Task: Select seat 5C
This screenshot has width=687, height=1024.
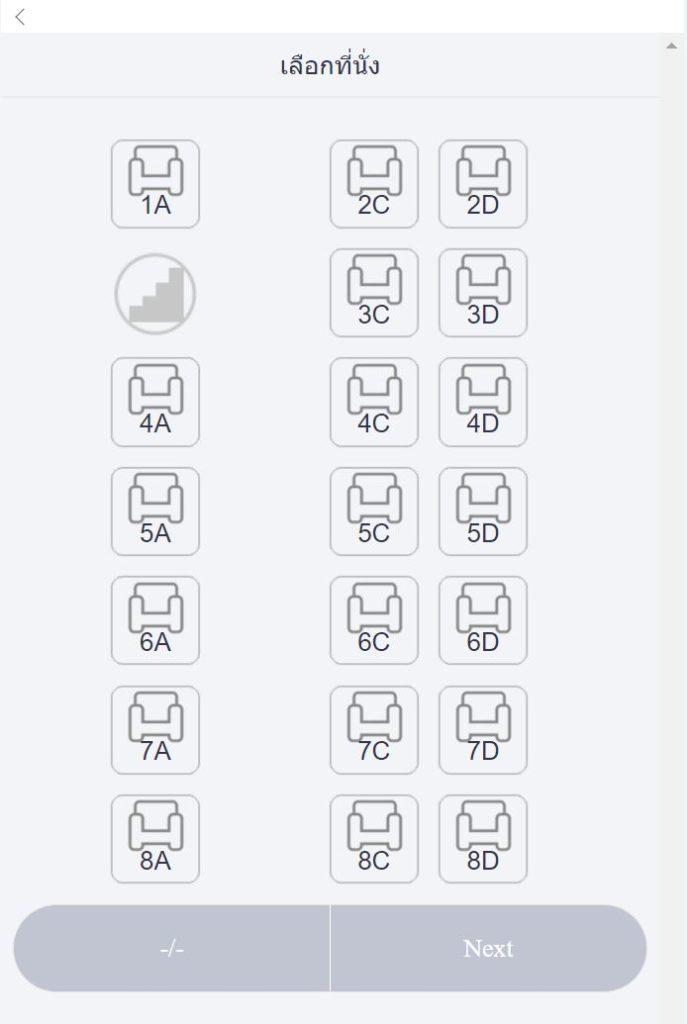Action: click(x=374, y=511)
